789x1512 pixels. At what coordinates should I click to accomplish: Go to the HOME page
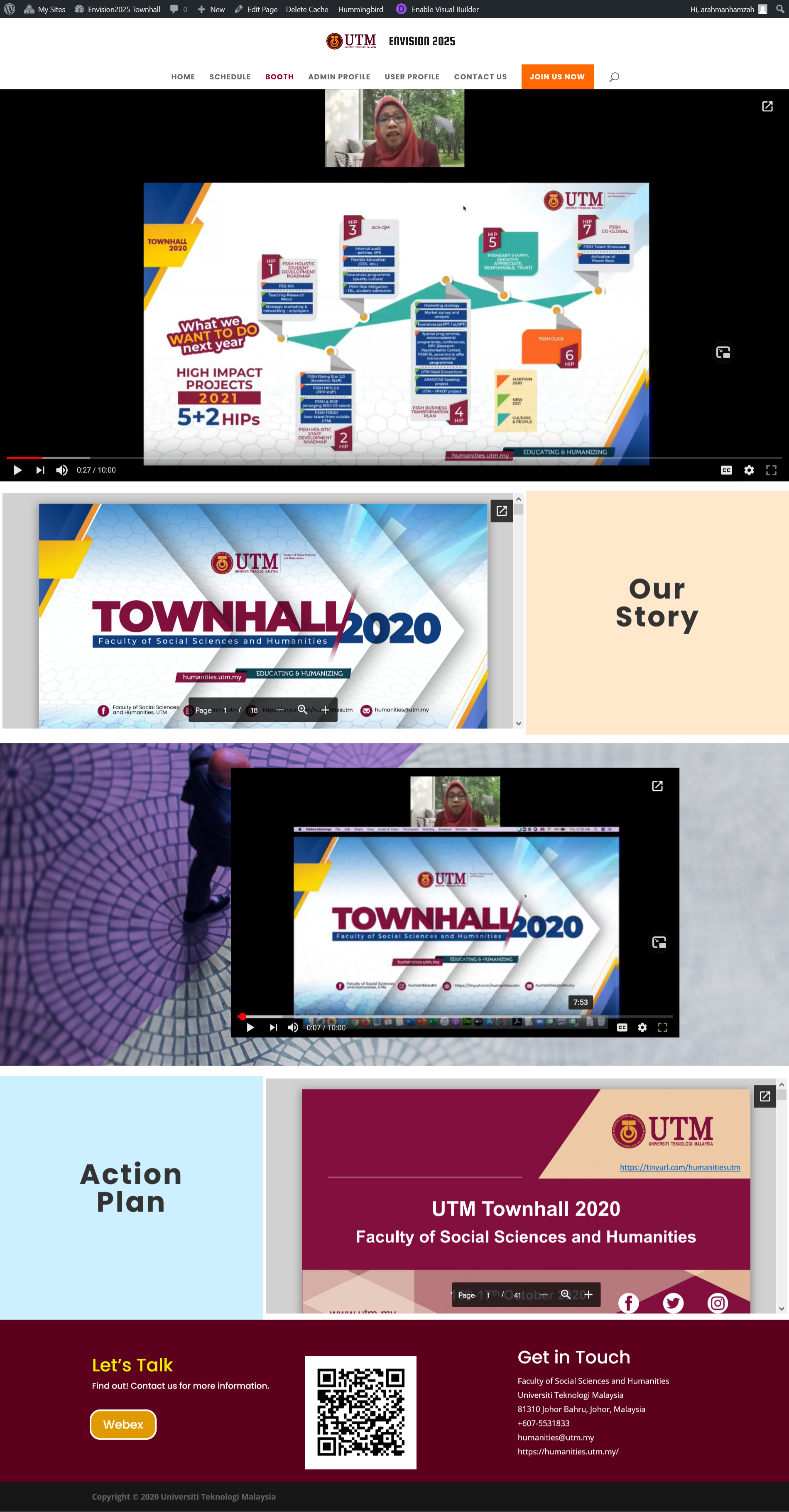point(183,77)
